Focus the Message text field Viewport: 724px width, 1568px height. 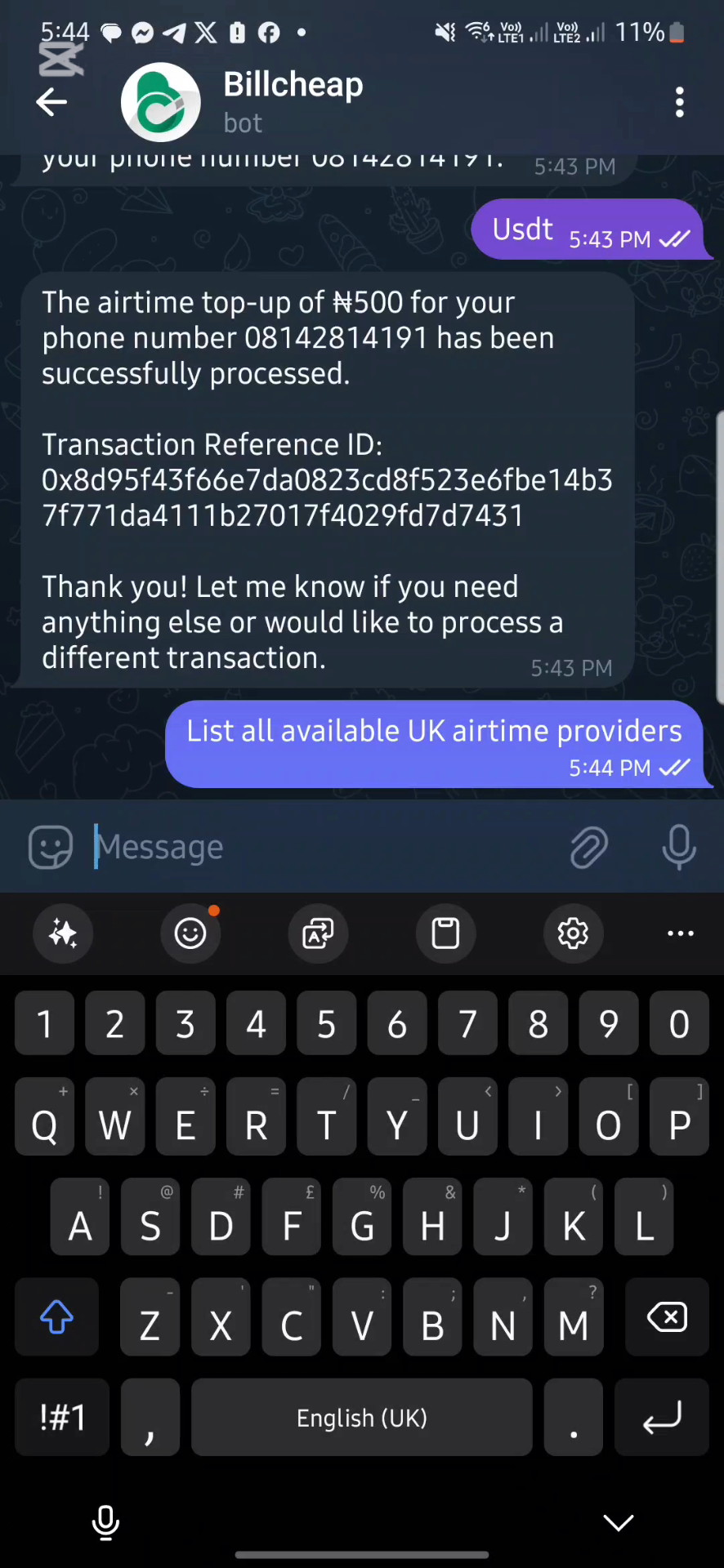[x=327, y=847]
